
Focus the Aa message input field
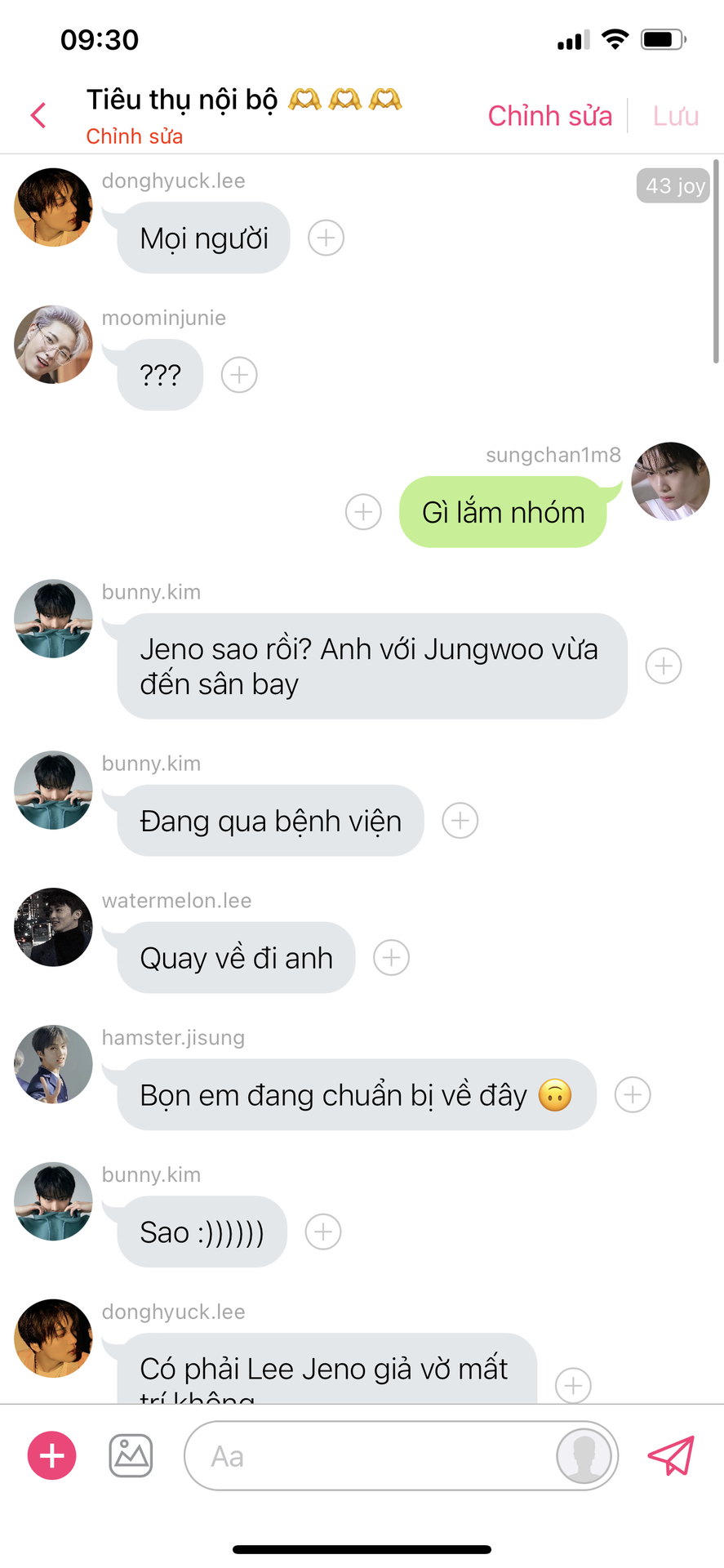click(x=367, y=1456)
